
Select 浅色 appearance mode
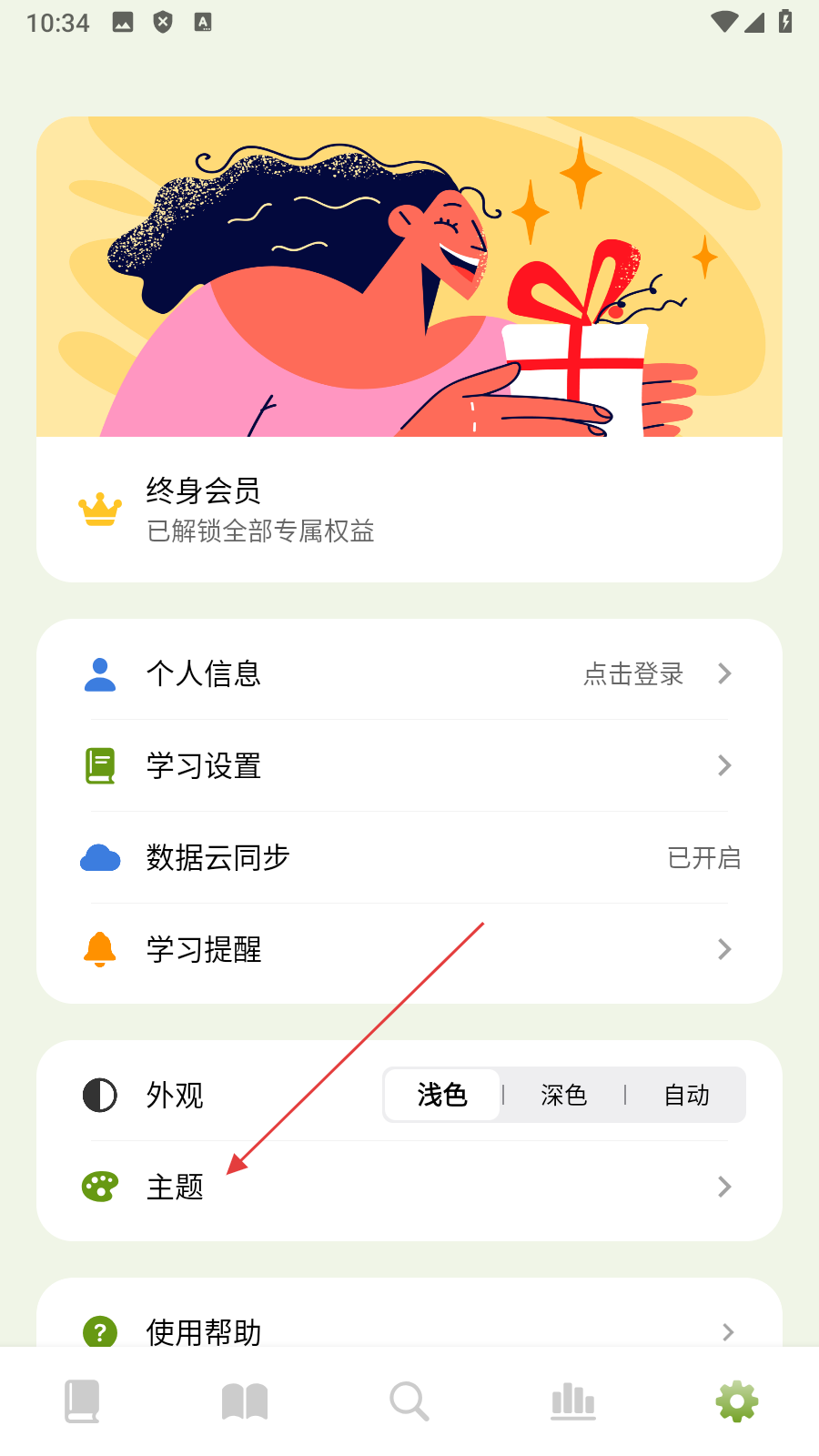(442, 1095)
